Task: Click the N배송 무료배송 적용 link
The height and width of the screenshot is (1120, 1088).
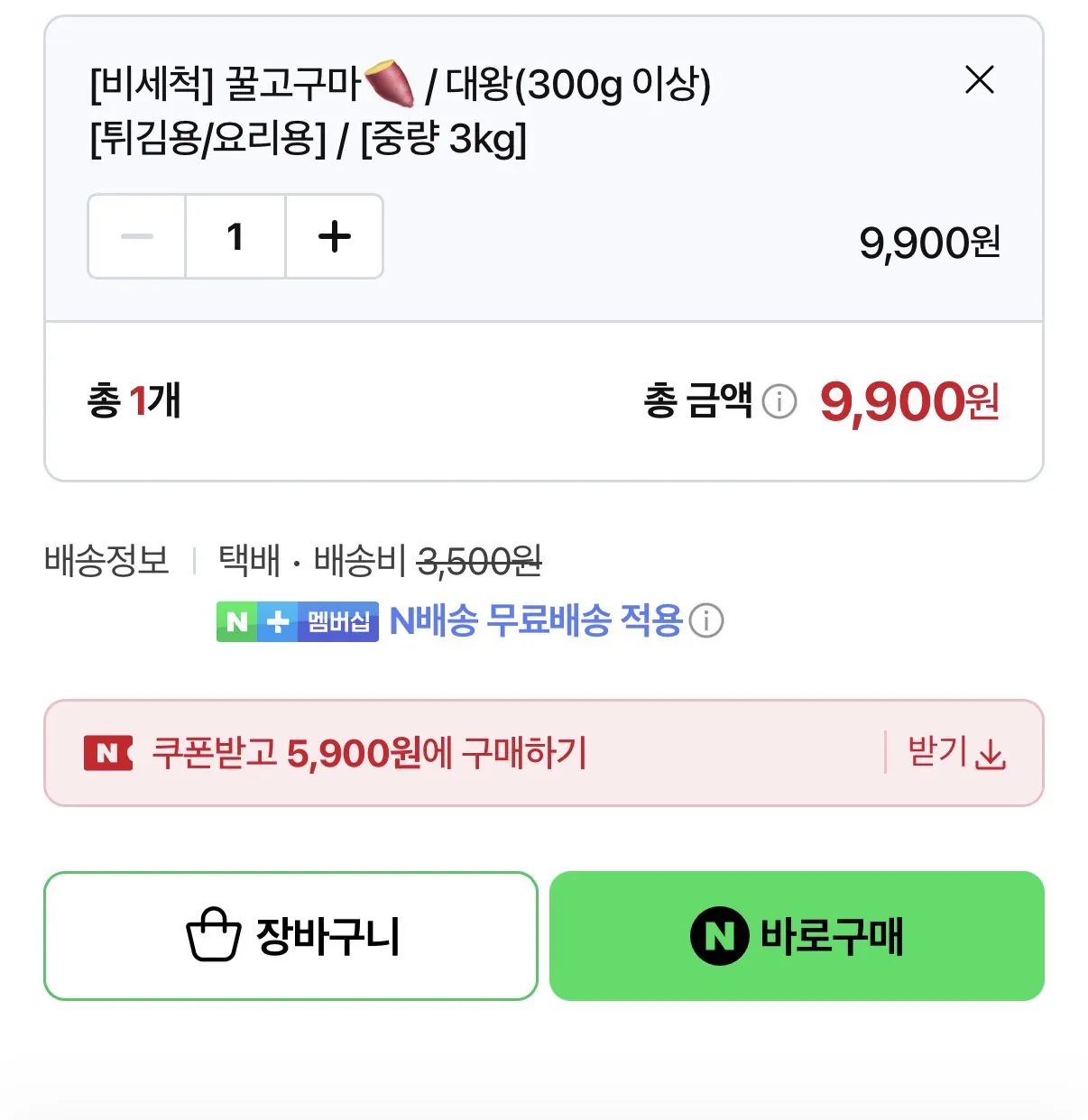Action: (532, 620)
